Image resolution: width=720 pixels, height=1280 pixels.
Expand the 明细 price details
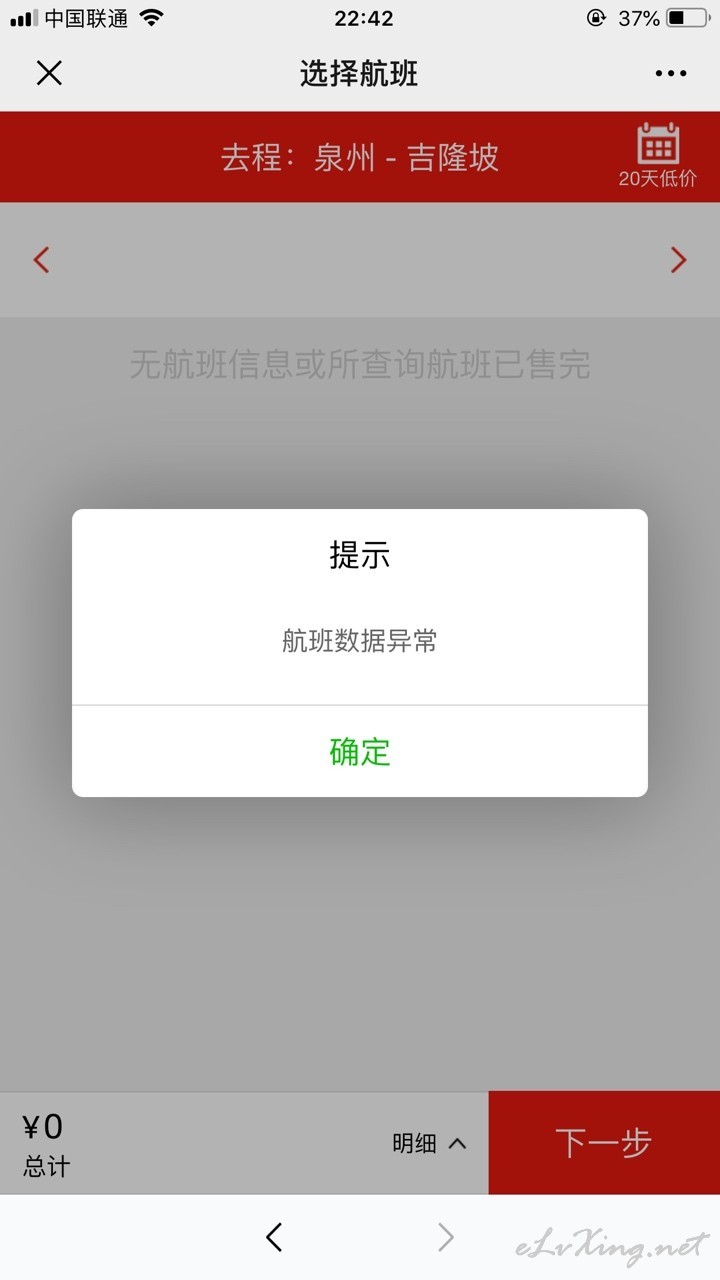429,1143
